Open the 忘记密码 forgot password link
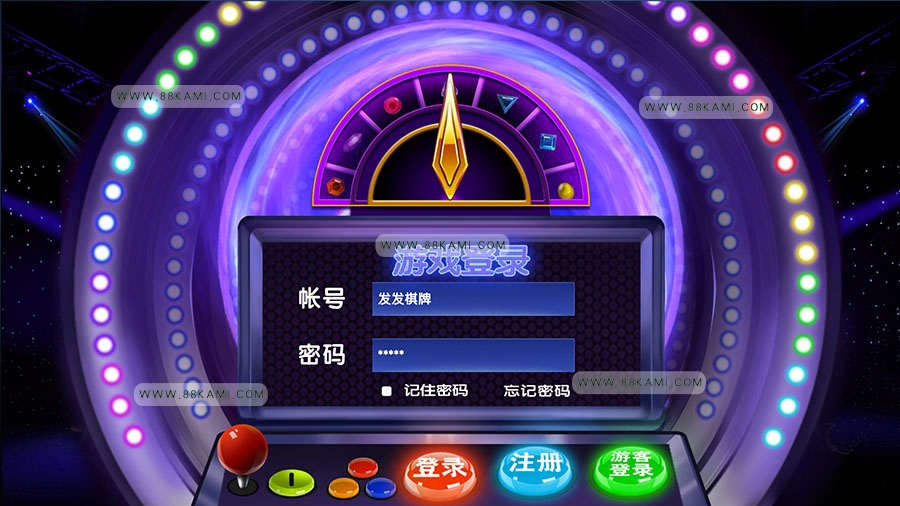The width and height of the screenshot is (900, 506). point(537,391)
